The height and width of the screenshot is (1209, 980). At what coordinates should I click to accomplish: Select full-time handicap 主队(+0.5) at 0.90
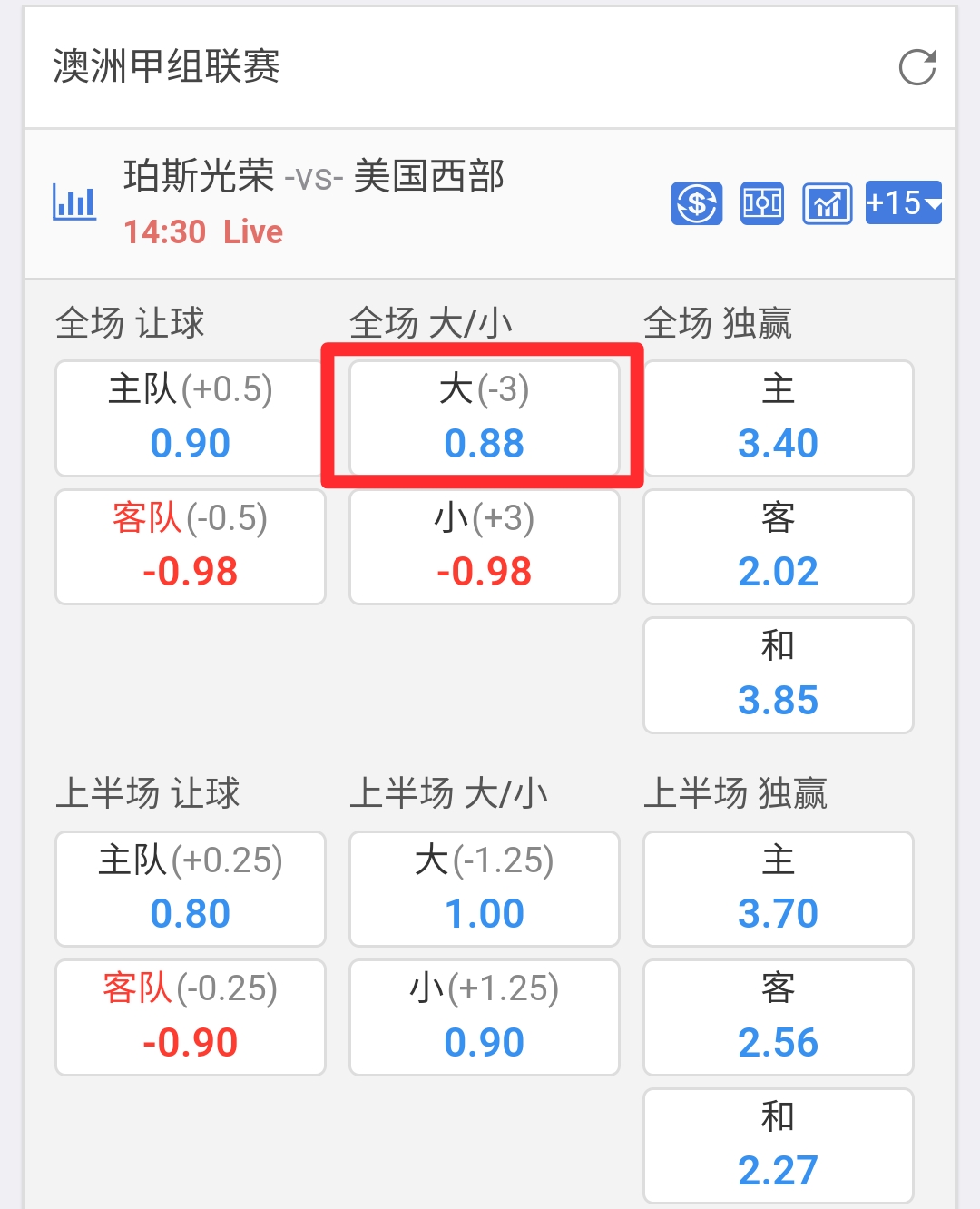click(x=191, y=418)
